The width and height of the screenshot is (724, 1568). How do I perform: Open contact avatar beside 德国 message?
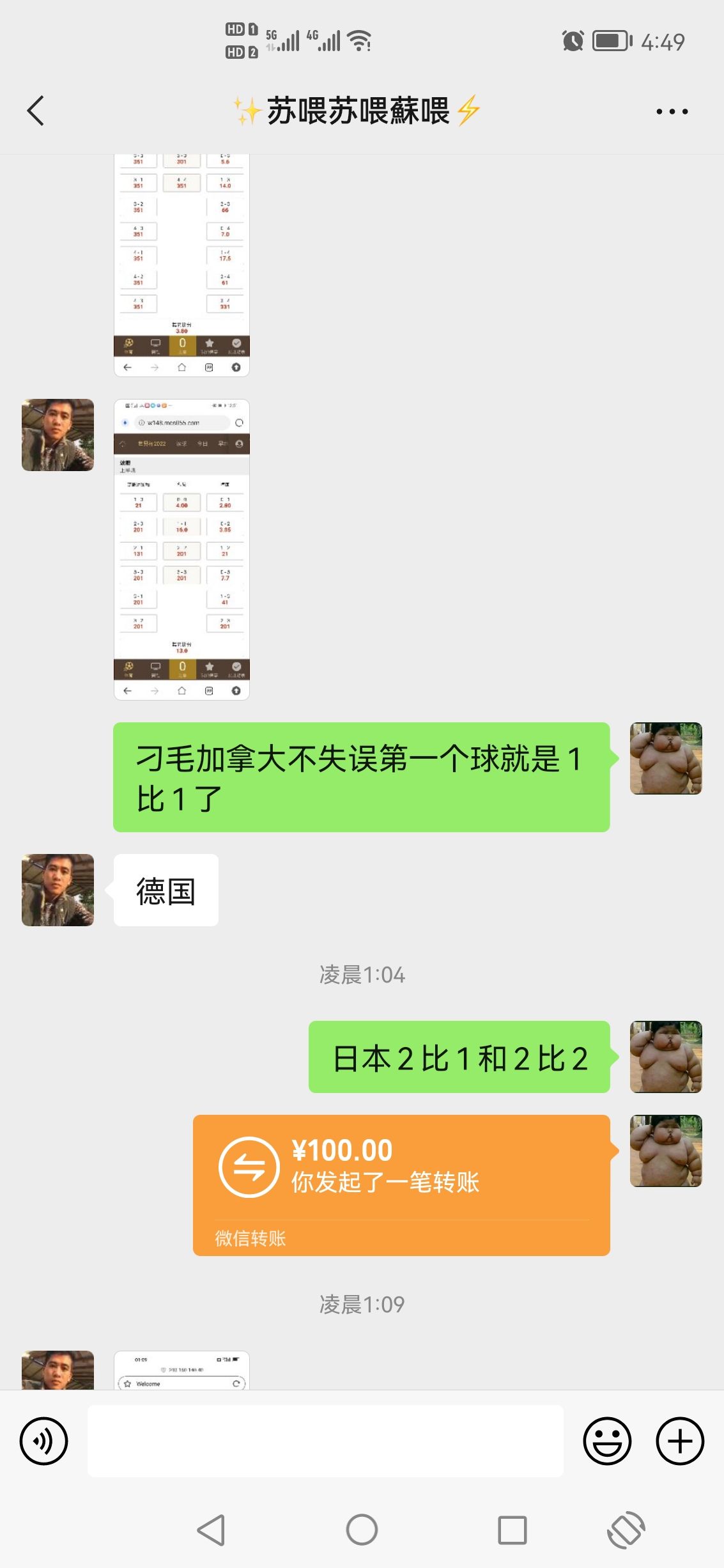point(58,890)
